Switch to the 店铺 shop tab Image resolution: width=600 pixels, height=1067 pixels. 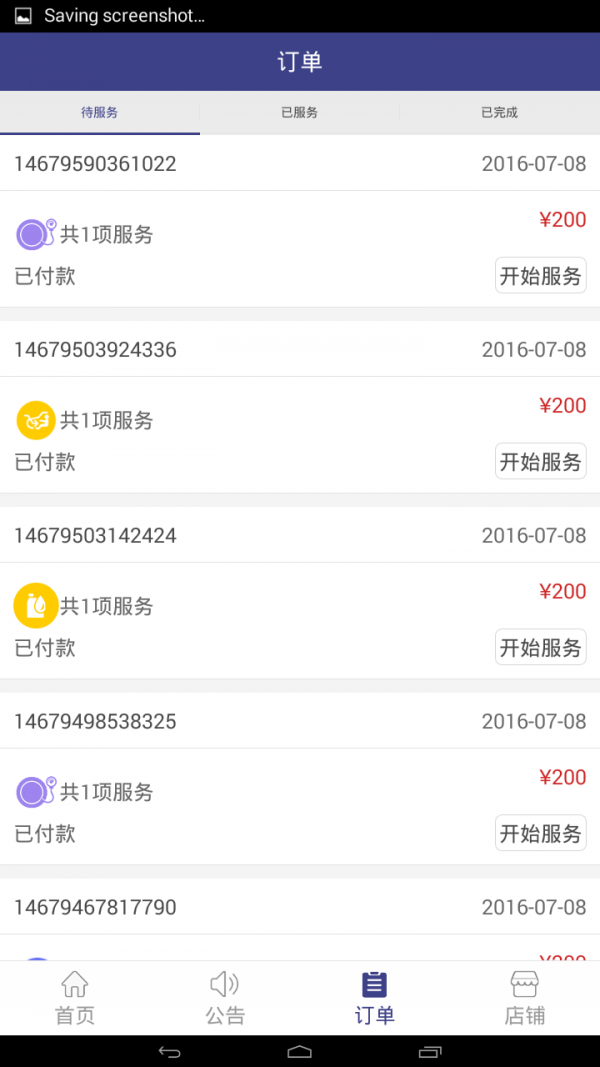(x=525, y=998)
